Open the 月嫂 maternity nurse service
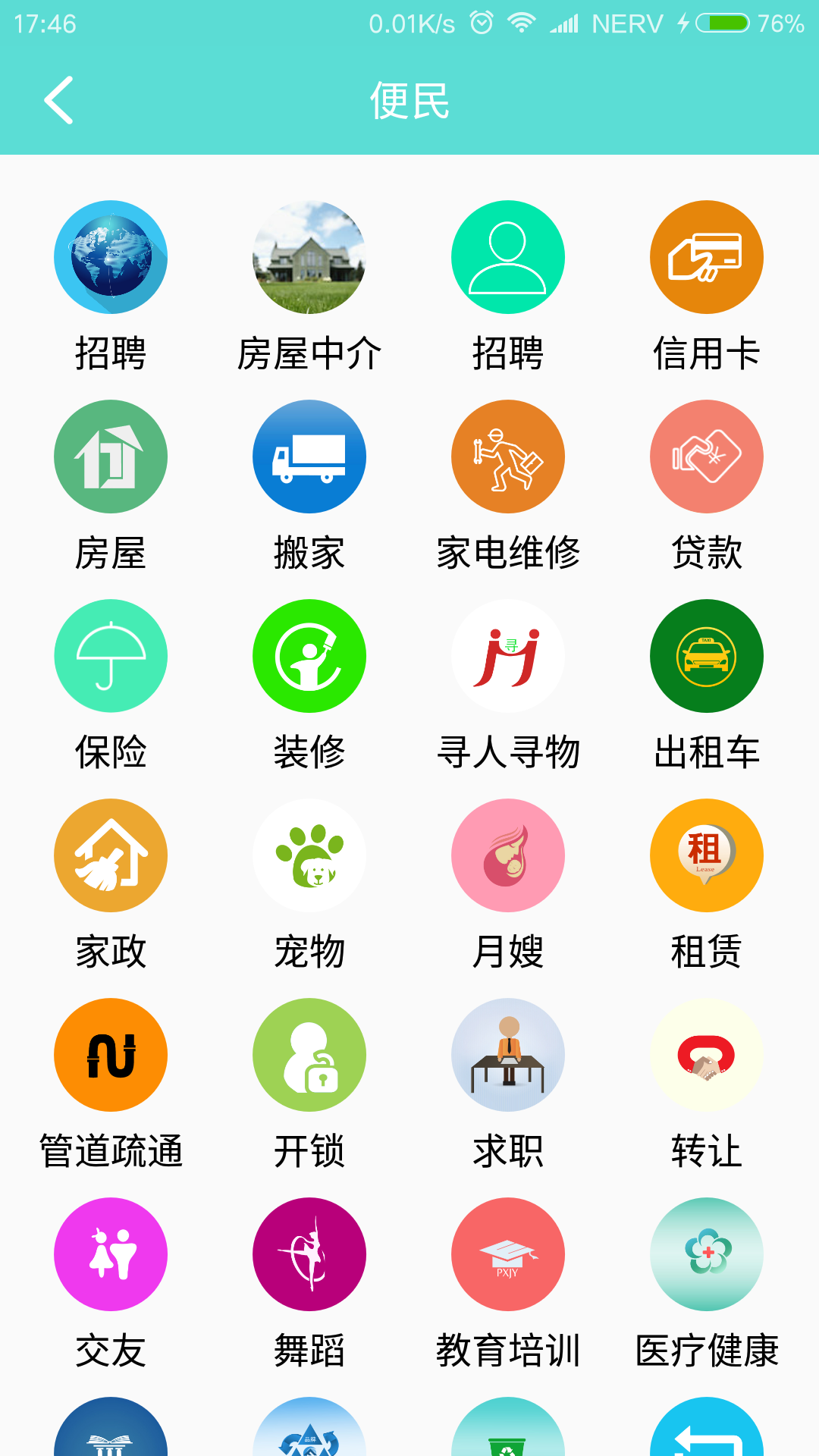 (x=507, y=855)
